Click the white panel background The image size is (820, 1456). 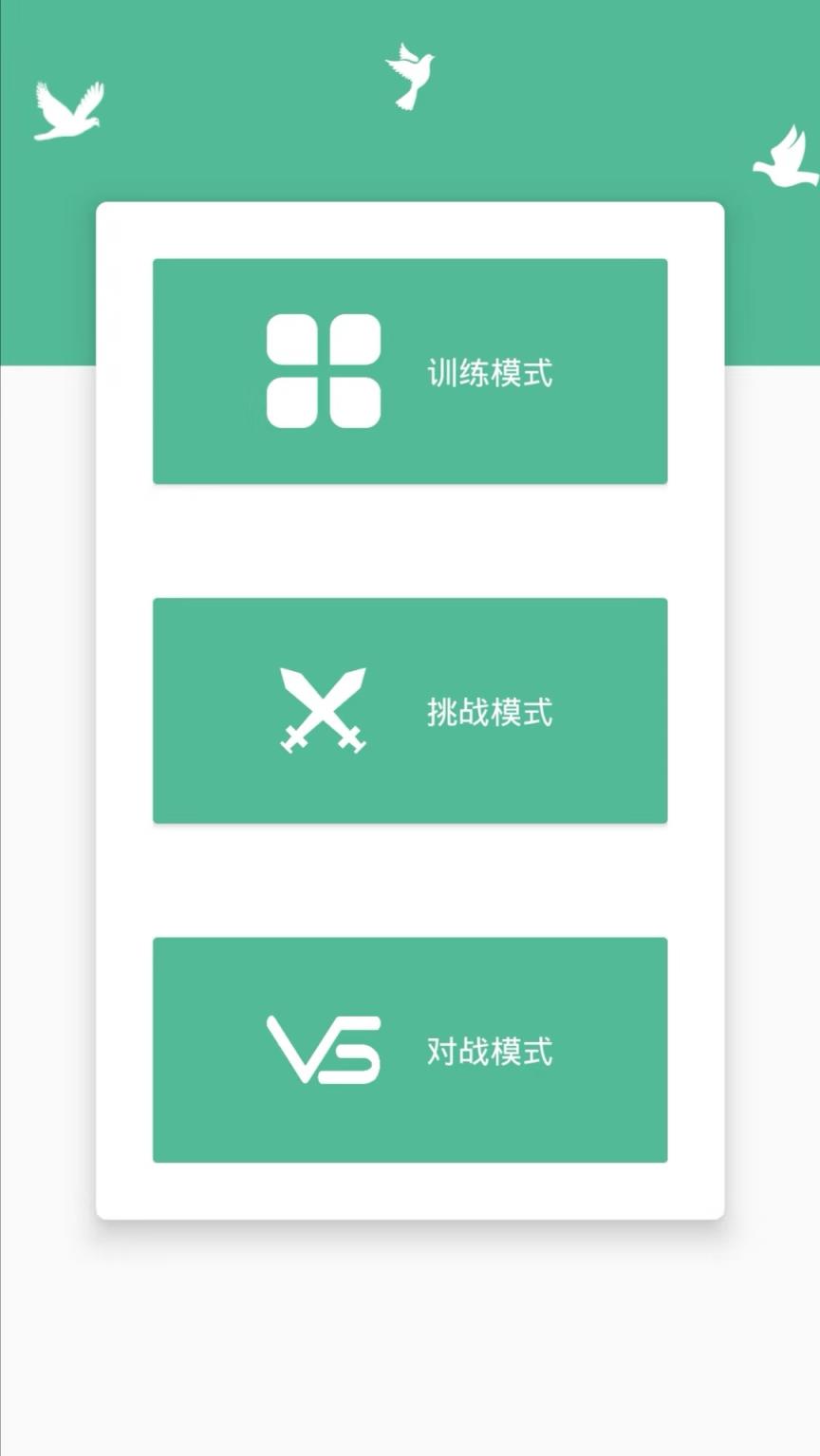coord(410,541)
